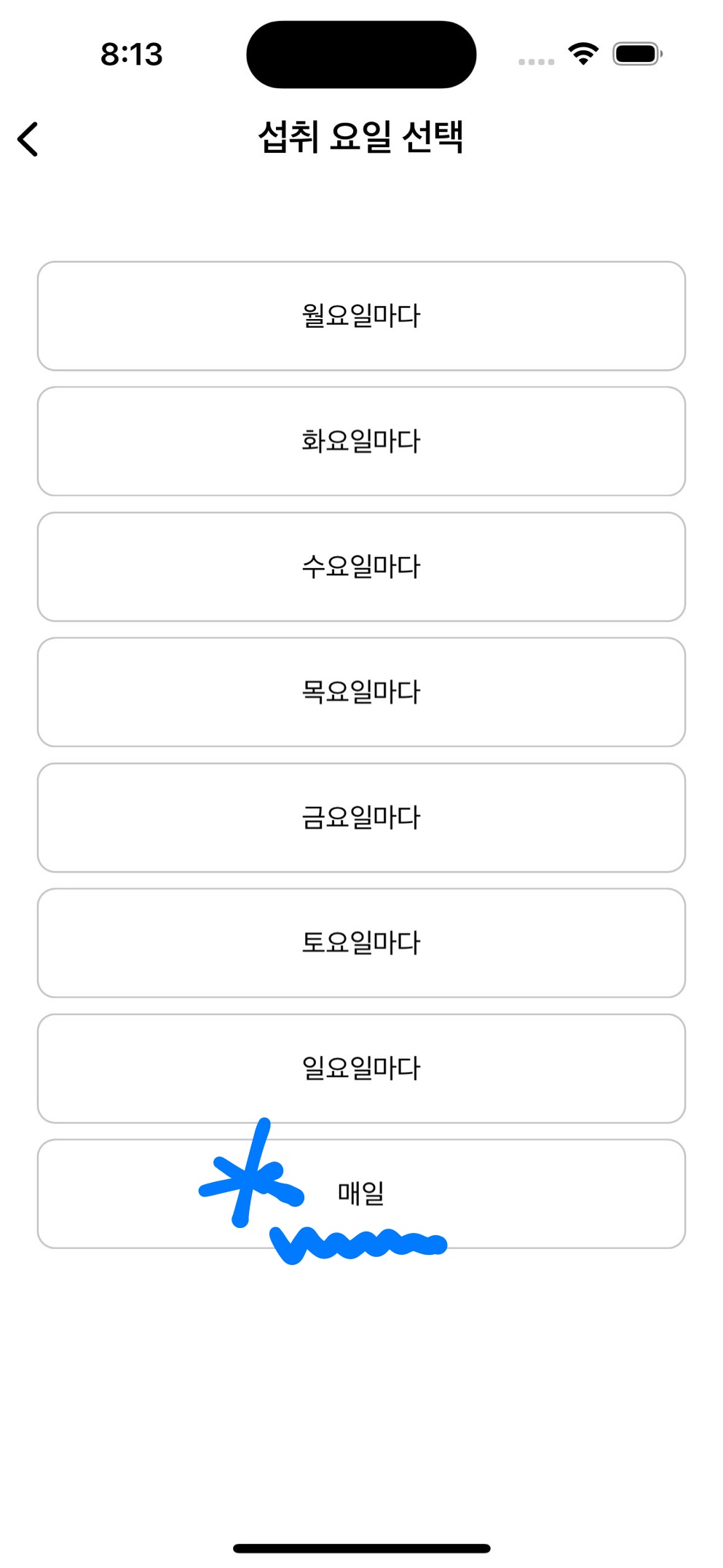This screenshot has height=1568, width=723.
Task: Tap the 목요일마다 option
Action: (x=361, y=692)
